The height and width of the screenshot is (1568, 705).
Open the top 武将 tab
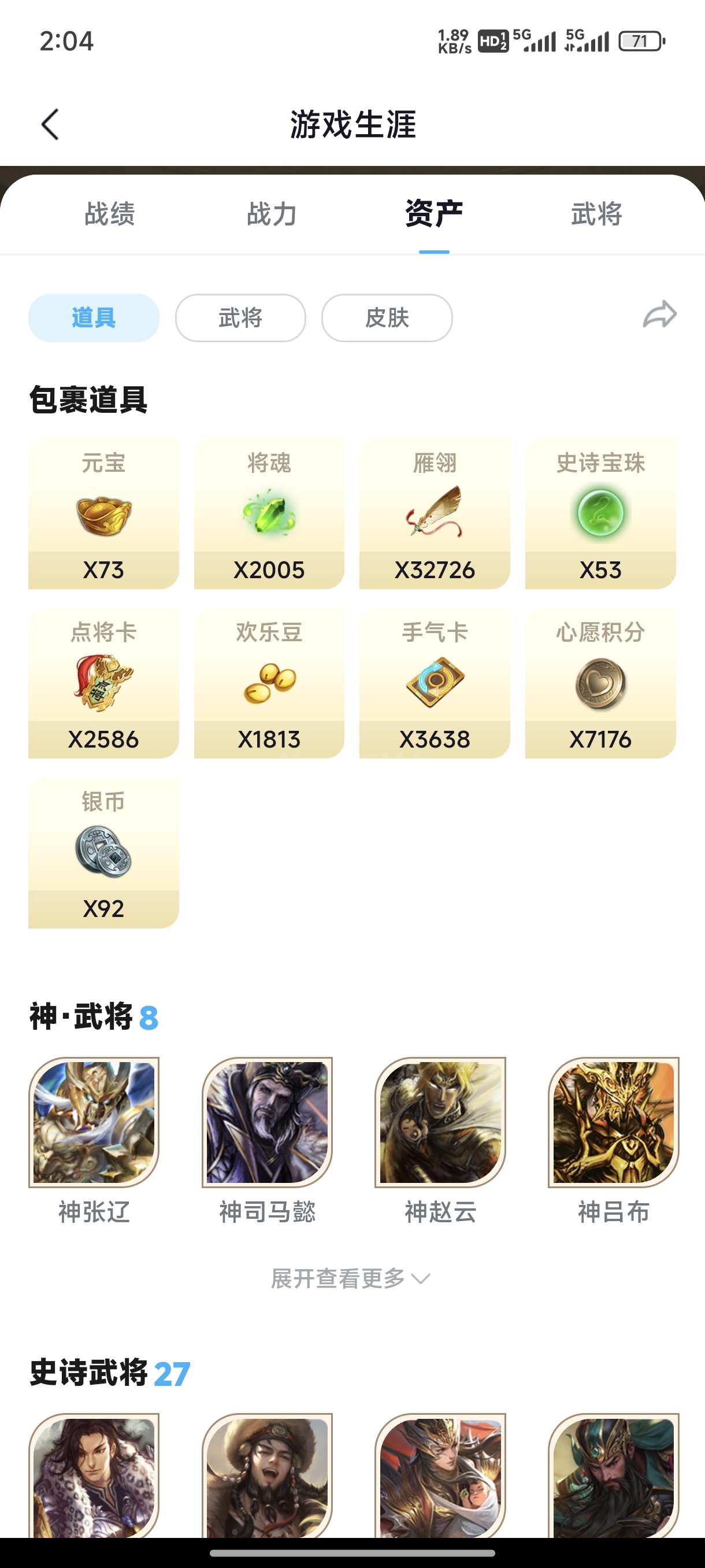click(x=597, y=215)
